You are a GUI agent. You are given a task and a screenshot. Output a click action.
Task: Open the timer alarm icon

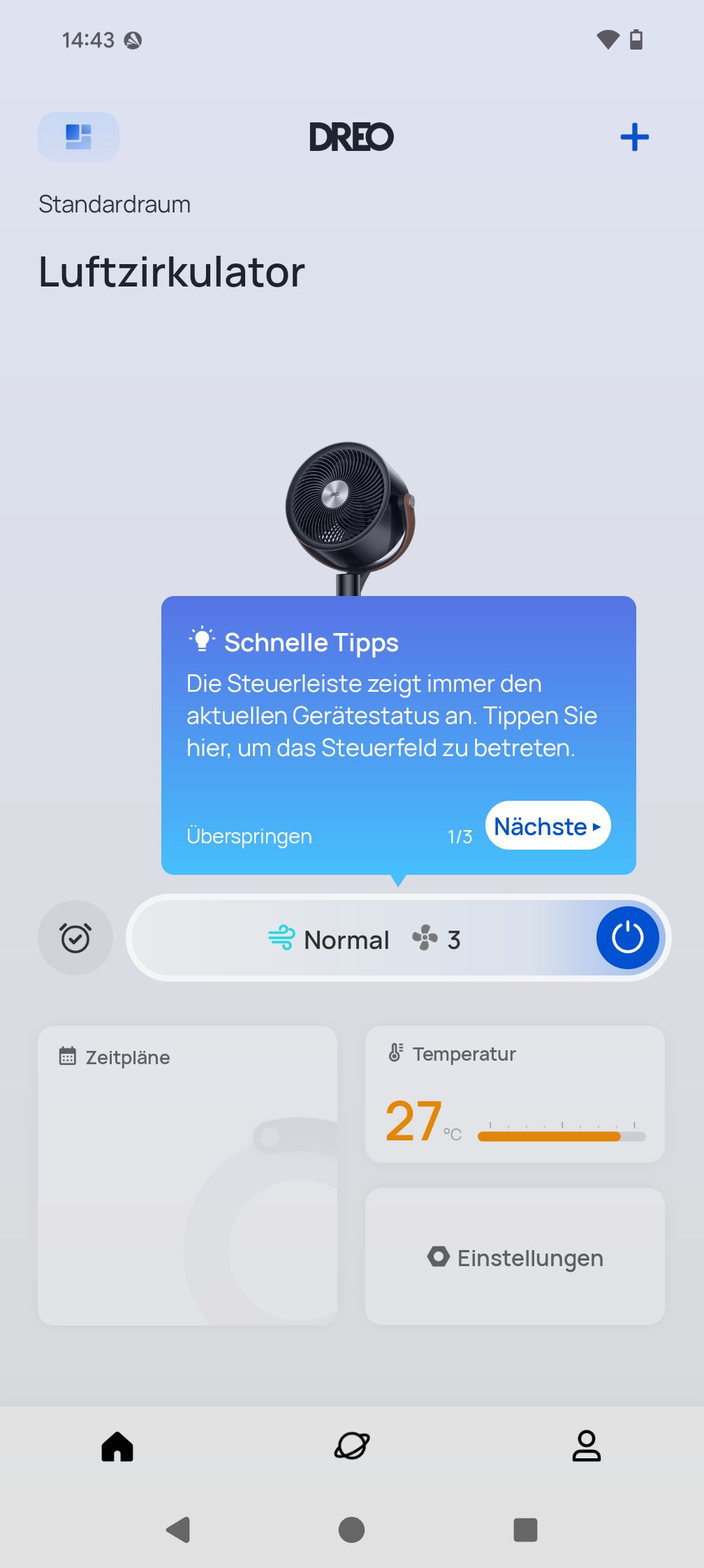75,938
